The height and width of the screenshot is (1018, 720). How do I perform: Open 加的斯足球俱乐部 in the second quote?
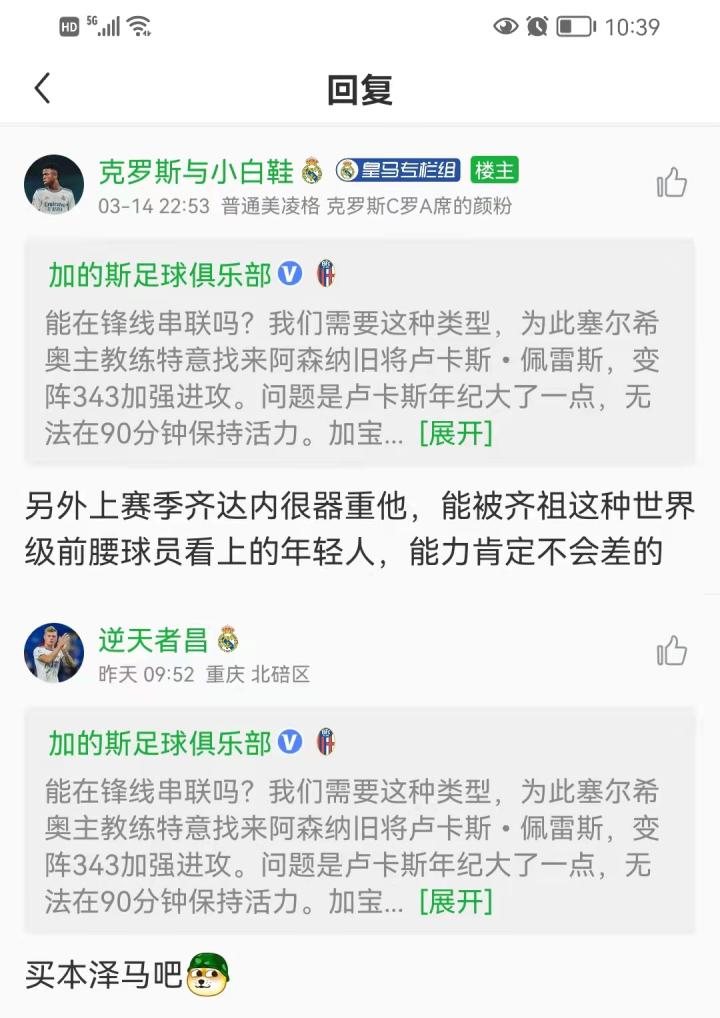point(160,743)
